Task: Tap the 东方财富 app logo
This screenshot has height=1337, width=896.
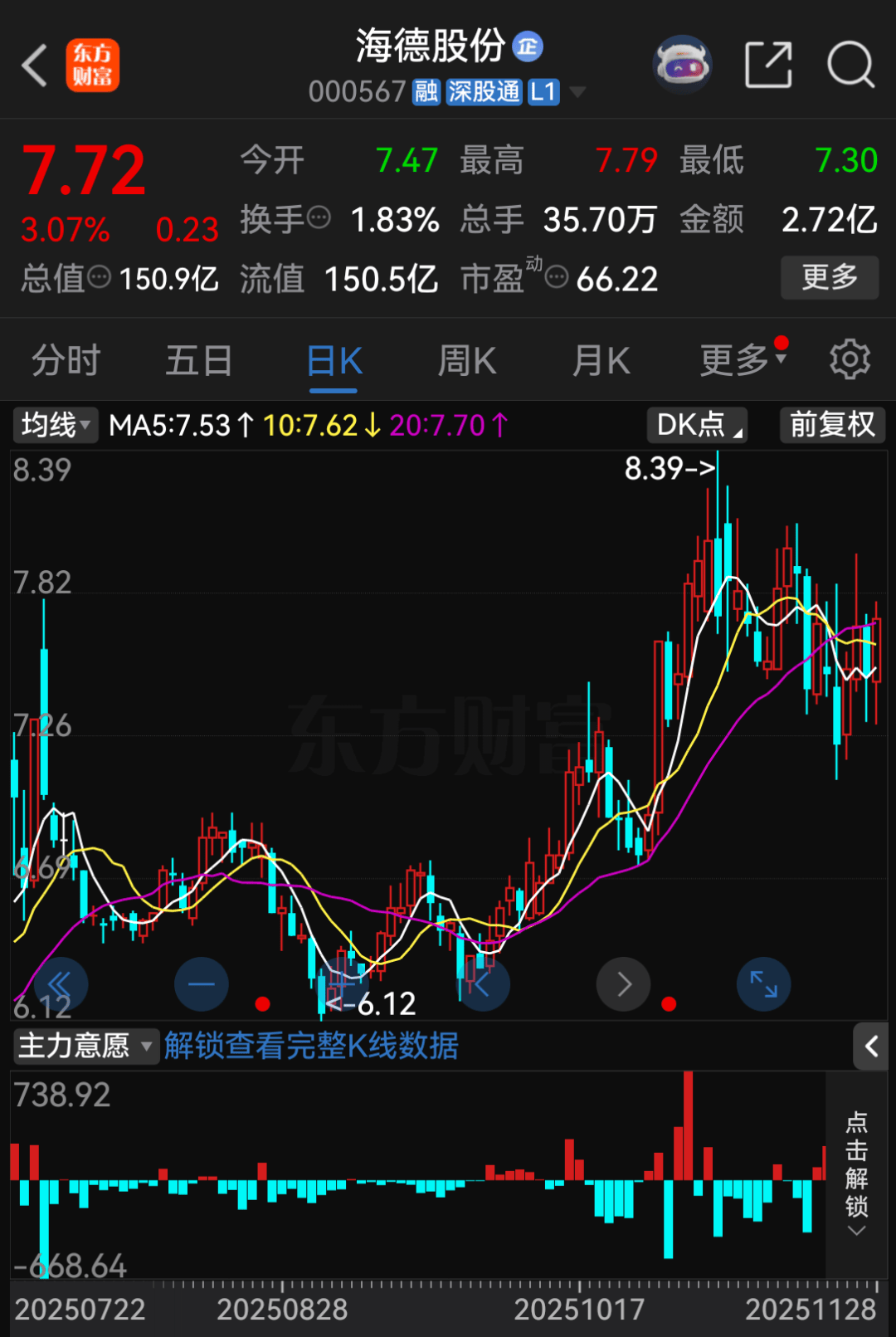Action: (94, 65)
